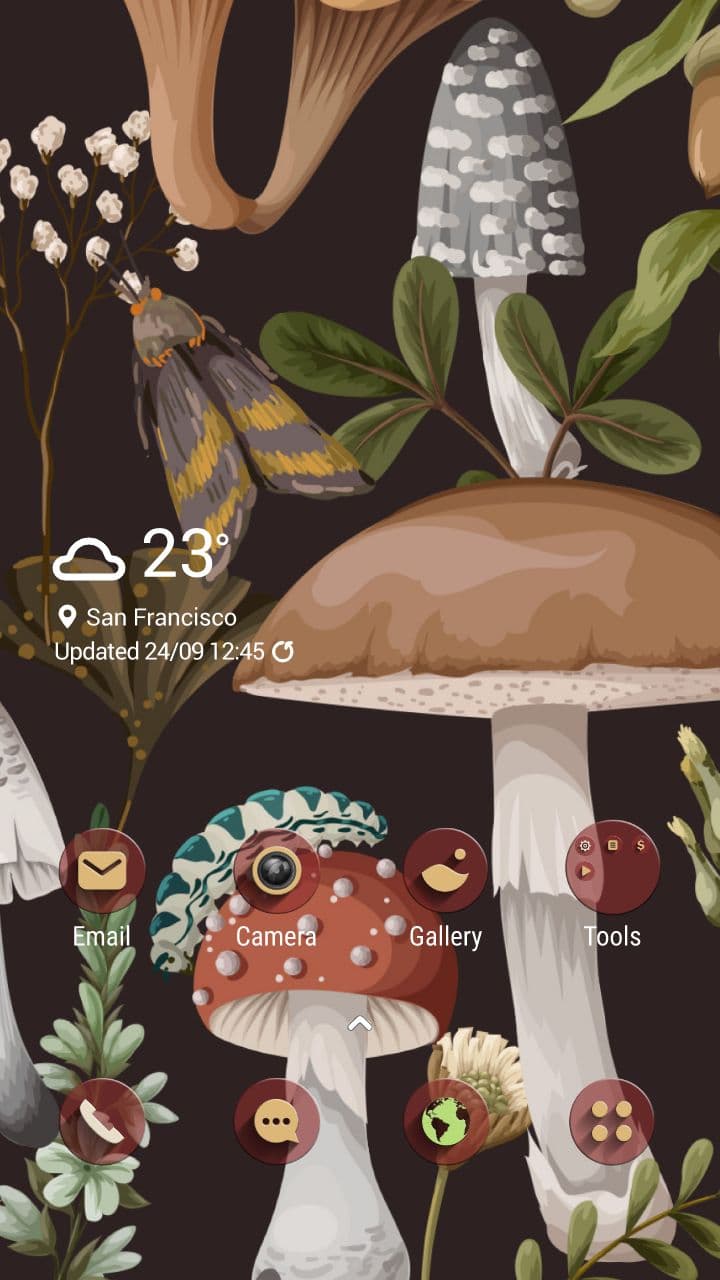Open the app drawer grid
This screenshot has width=720, height=1280.
(x=612, y=1121)
